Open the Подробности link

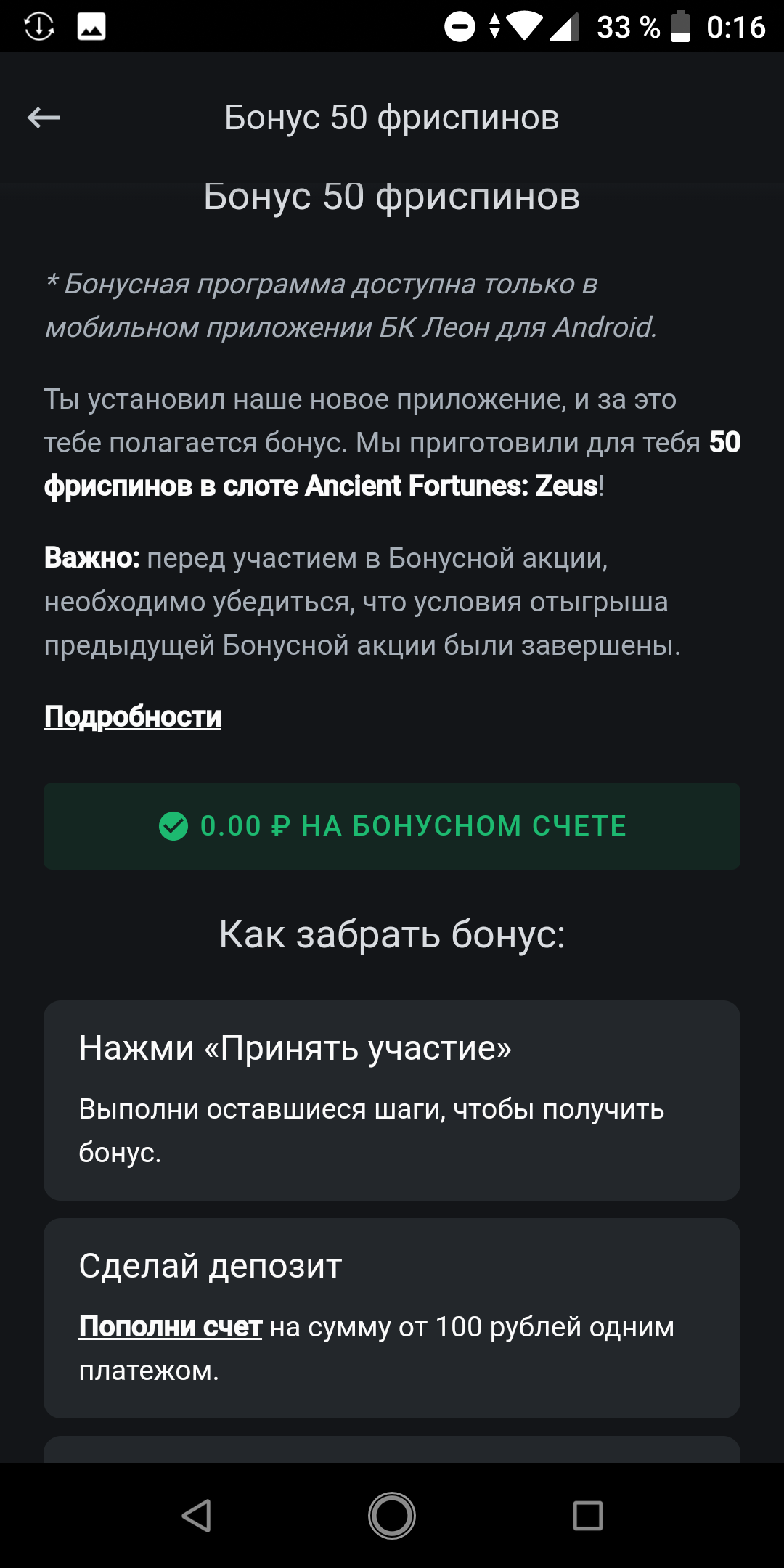(133, 717)
